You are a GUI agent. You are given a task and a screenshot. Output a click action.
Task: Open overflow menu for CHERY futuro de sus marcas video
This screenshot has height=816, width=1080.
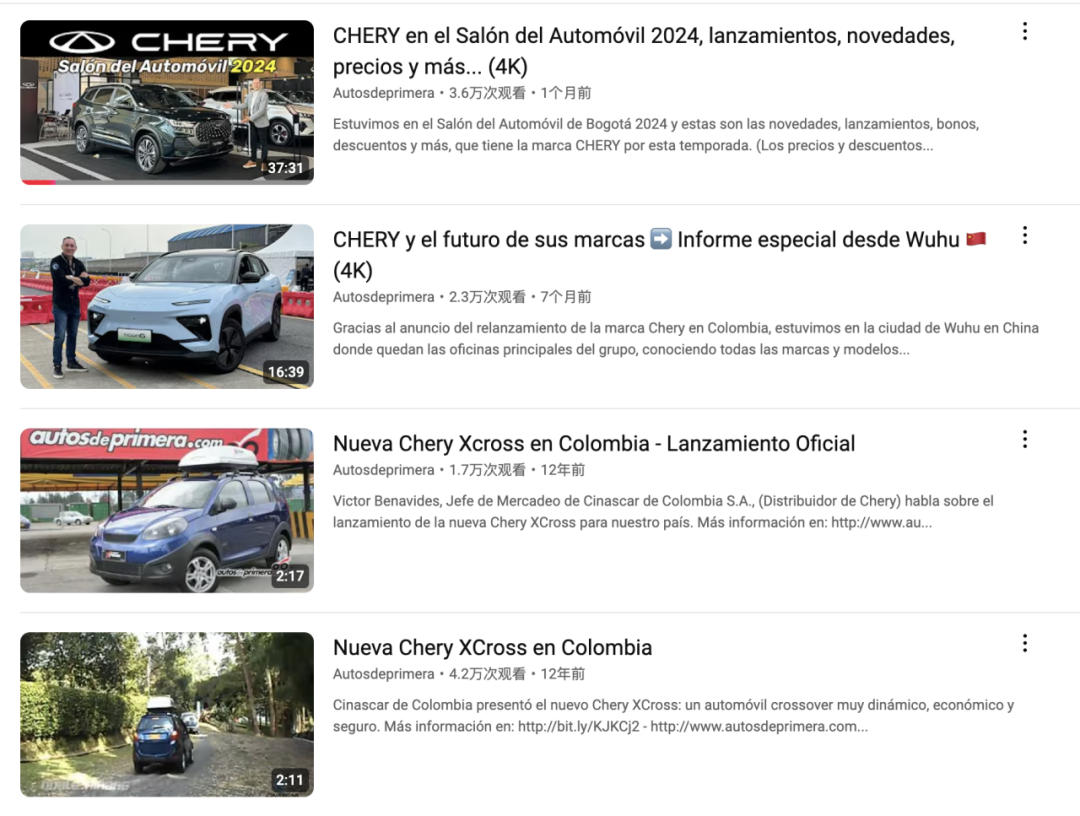pos(1024,236)
